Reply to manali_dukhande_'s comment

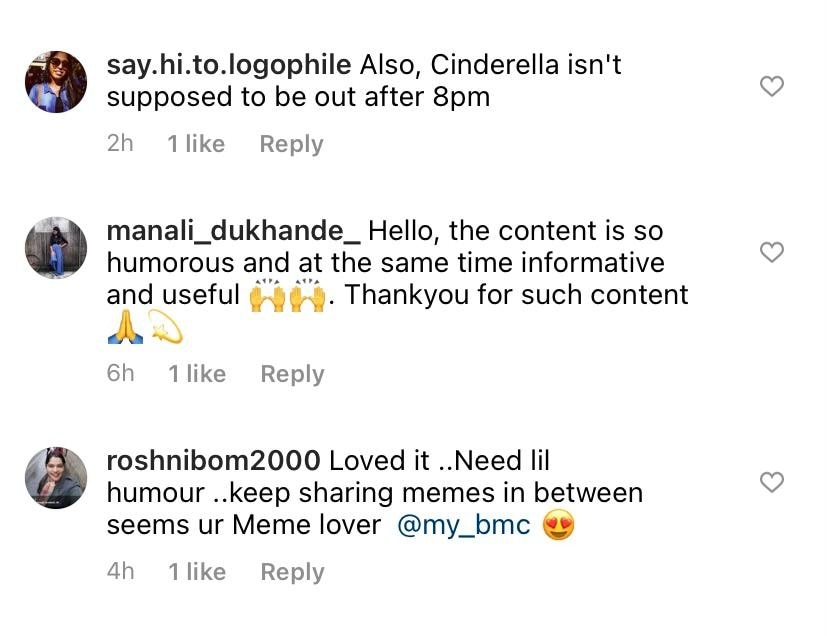292,374
